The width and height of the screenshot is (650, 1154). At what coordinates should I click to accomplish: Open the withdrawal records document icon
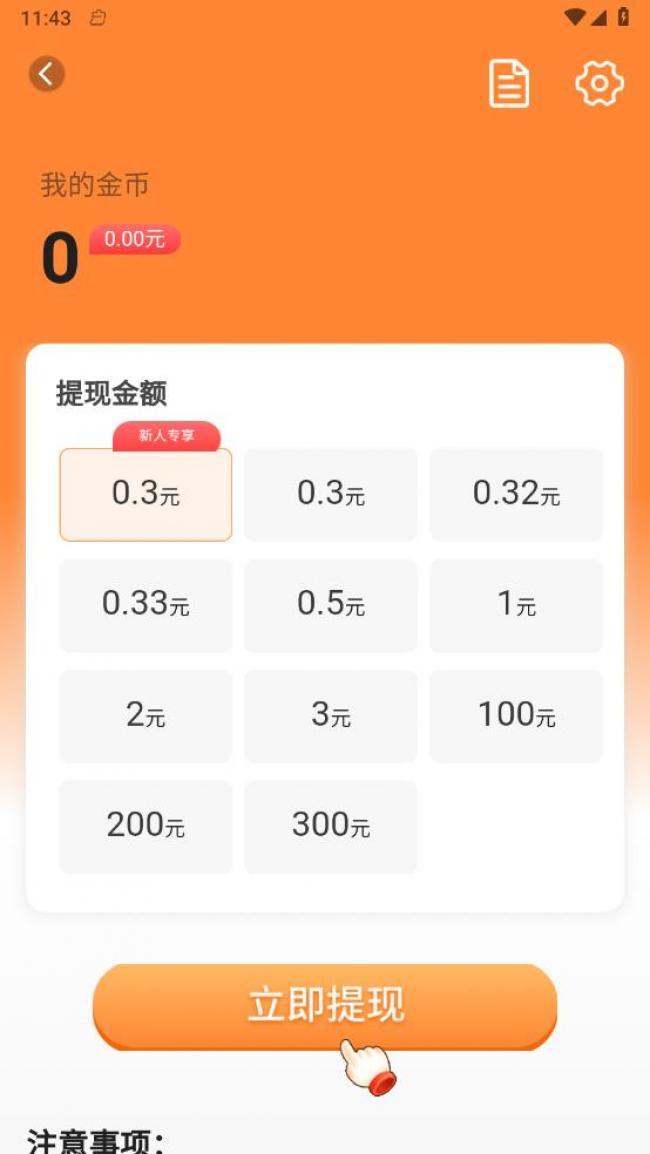point(508,83)
